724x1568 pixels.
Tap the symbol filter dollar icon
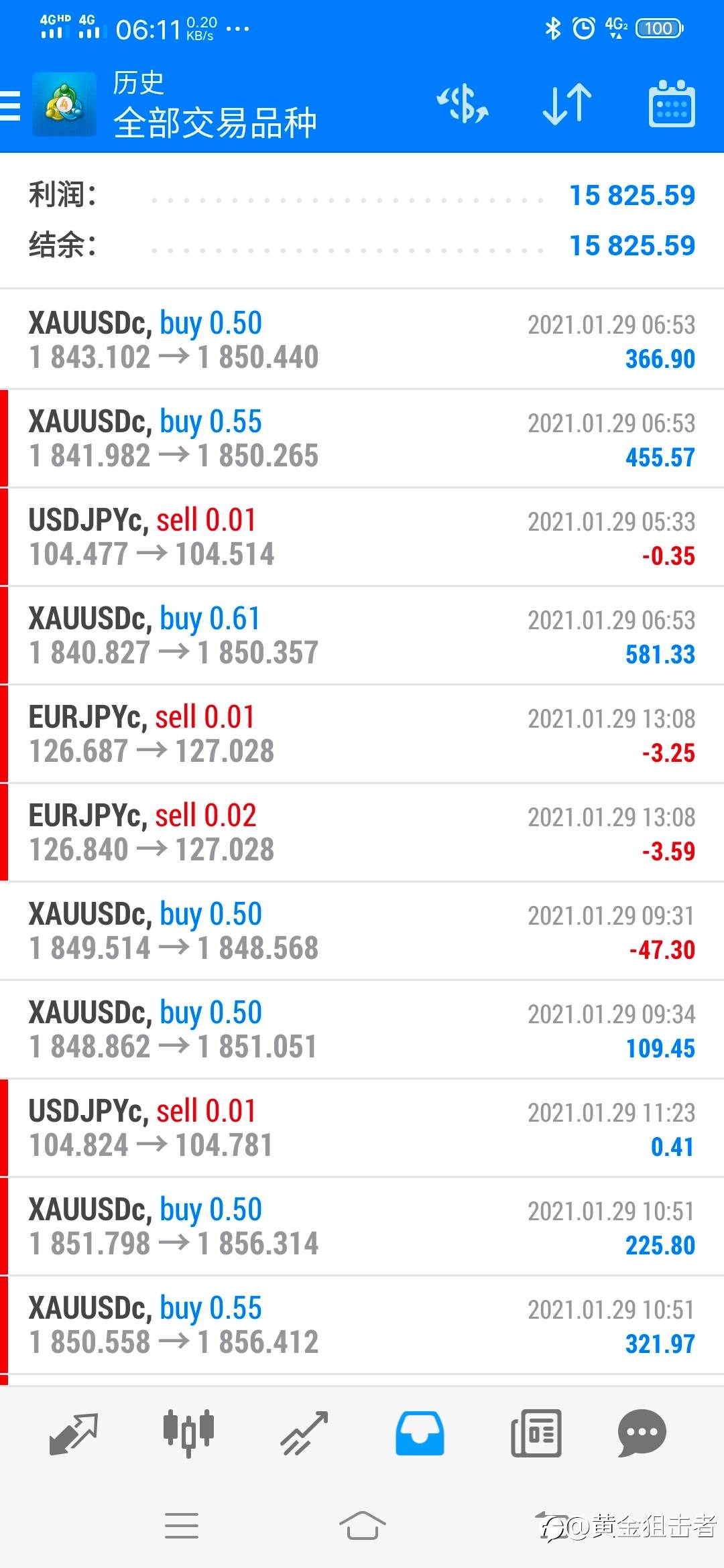(x=463, y=105)
